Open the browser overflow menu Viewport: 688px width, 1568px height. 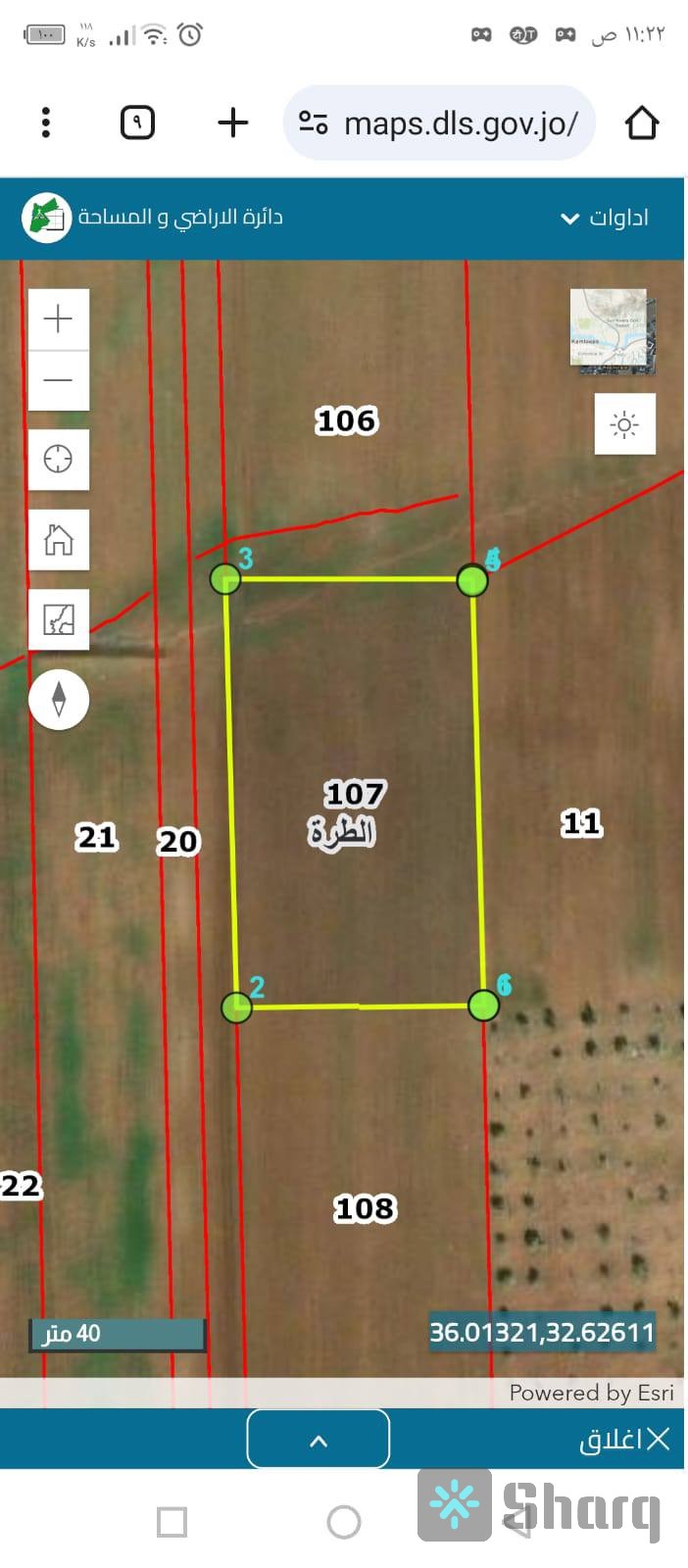point(46,122)
